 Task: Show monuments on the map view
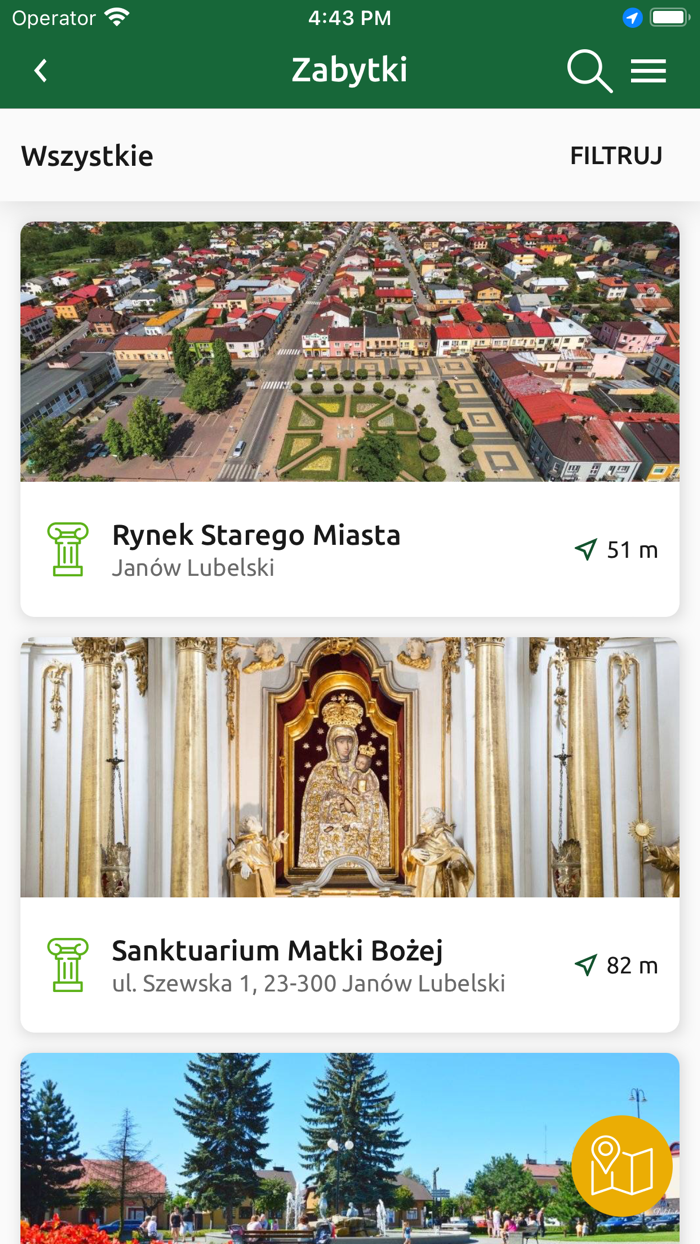(x=621, y=1166)
